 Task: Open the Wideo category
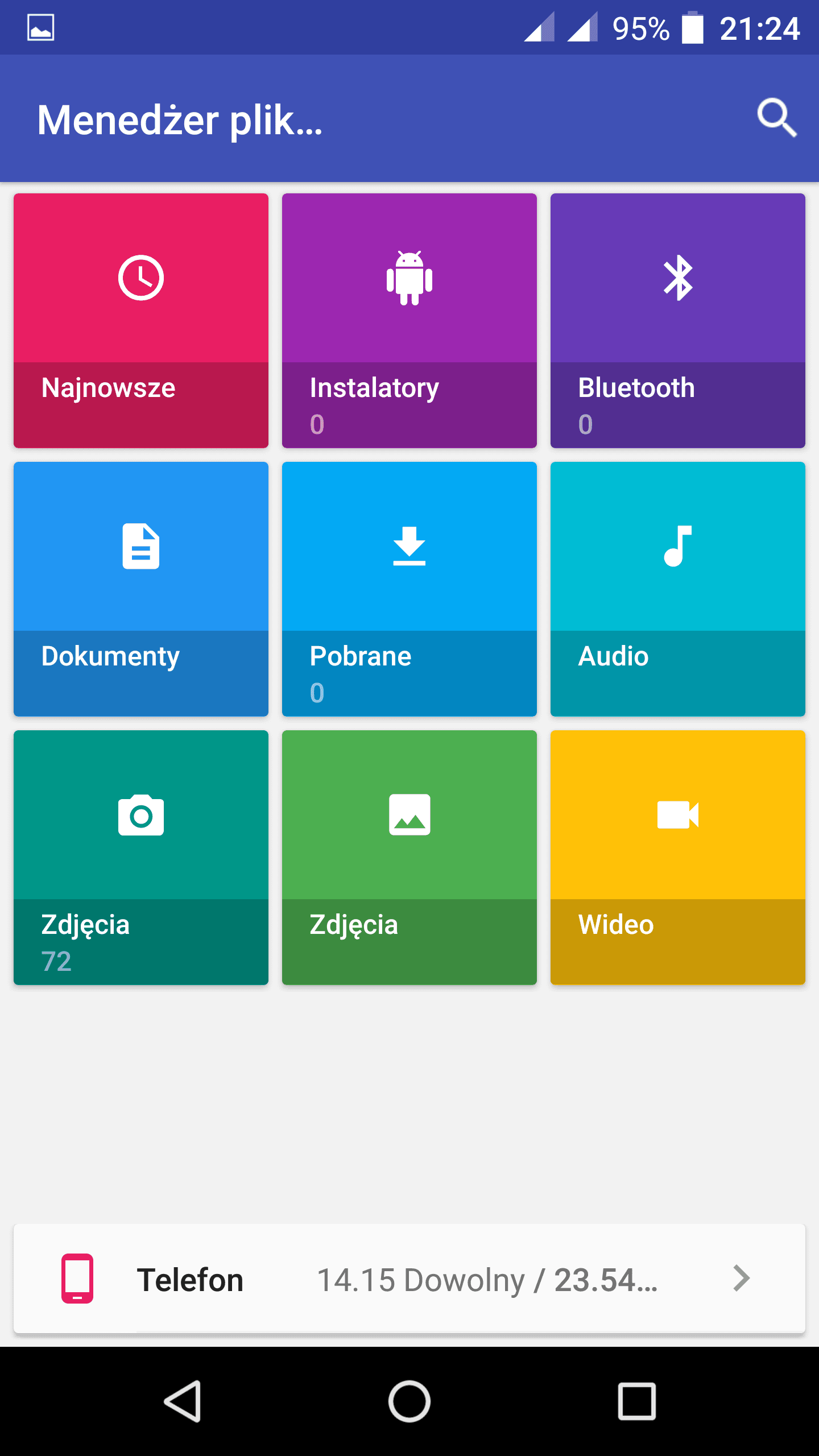click(678, 858)
